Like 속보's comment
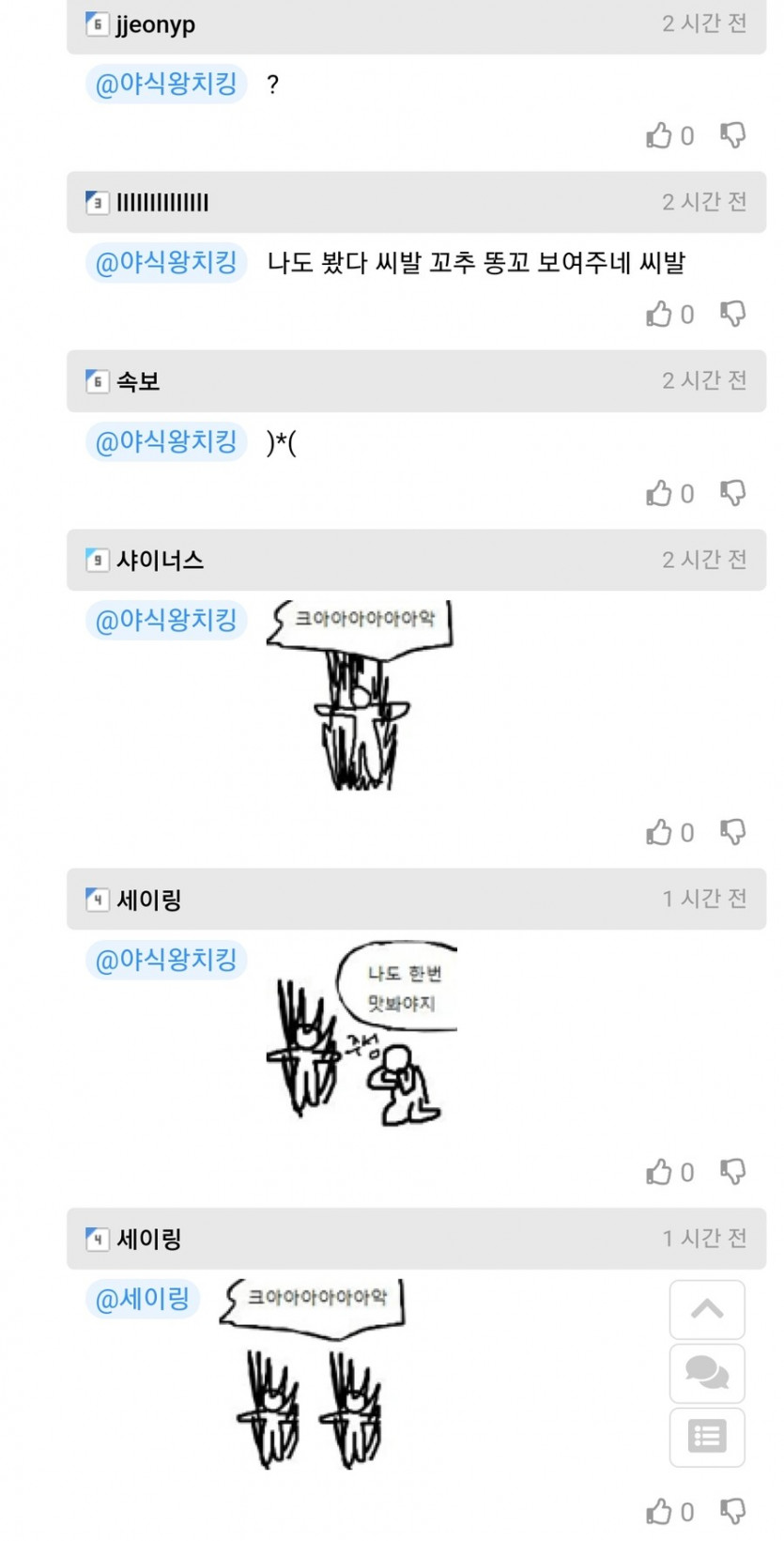The height and width of the screenshot is (1541, 784). coord(659,494)
